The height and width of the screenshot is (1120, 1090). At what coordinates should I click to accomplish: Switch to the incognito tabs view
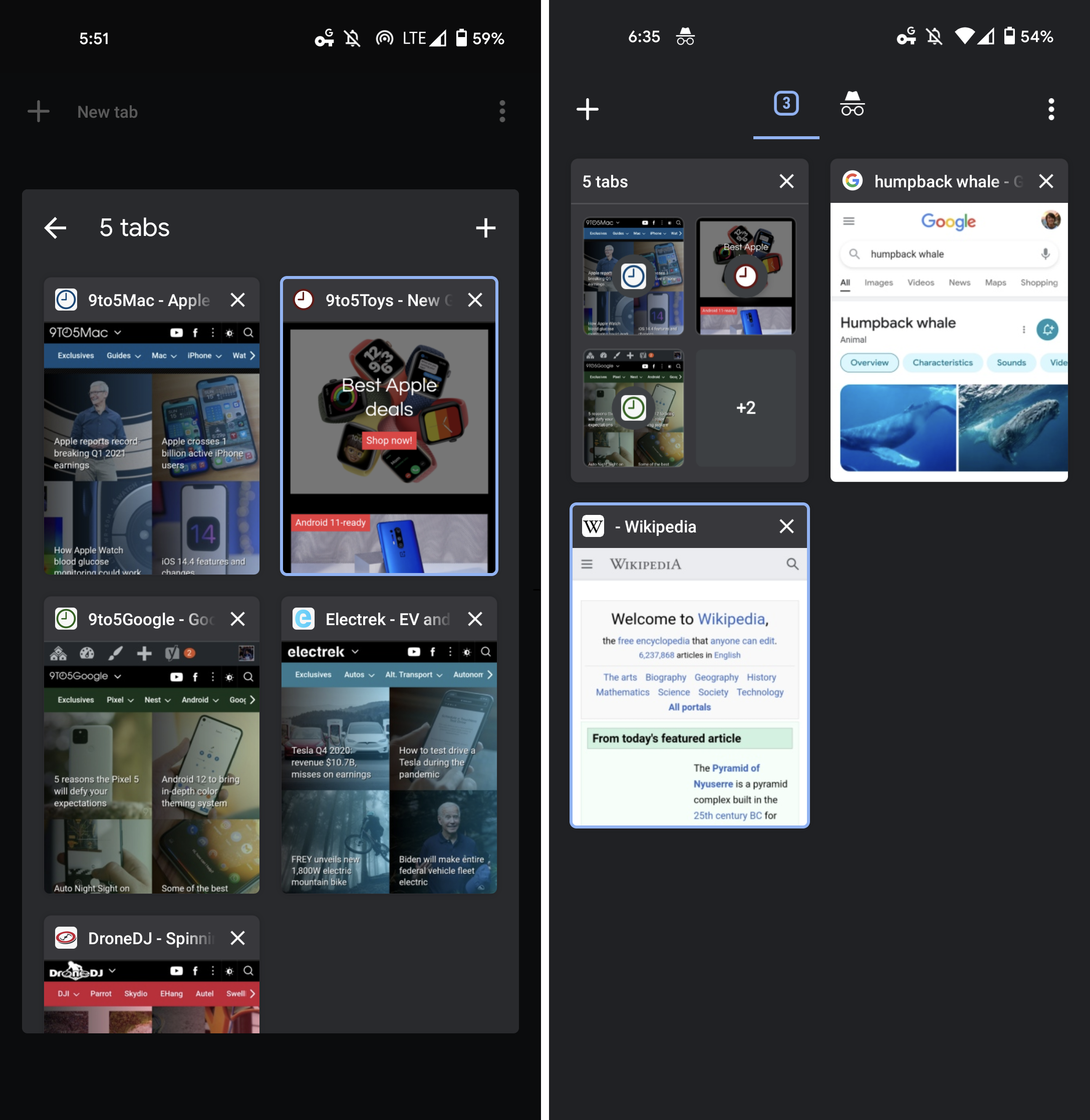click(x=852, y=104)
